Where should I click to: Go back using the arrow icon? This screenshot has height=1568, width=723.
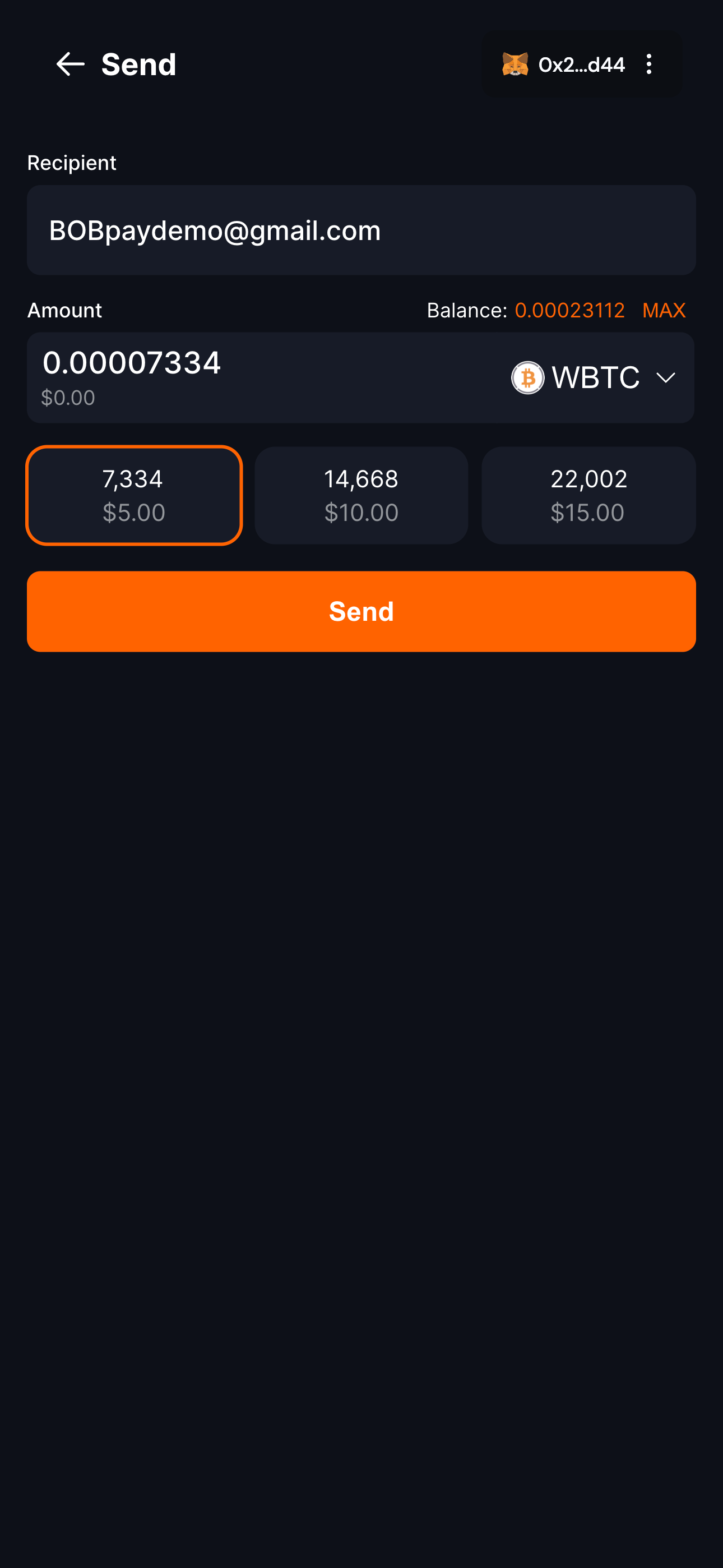[70, 64]
